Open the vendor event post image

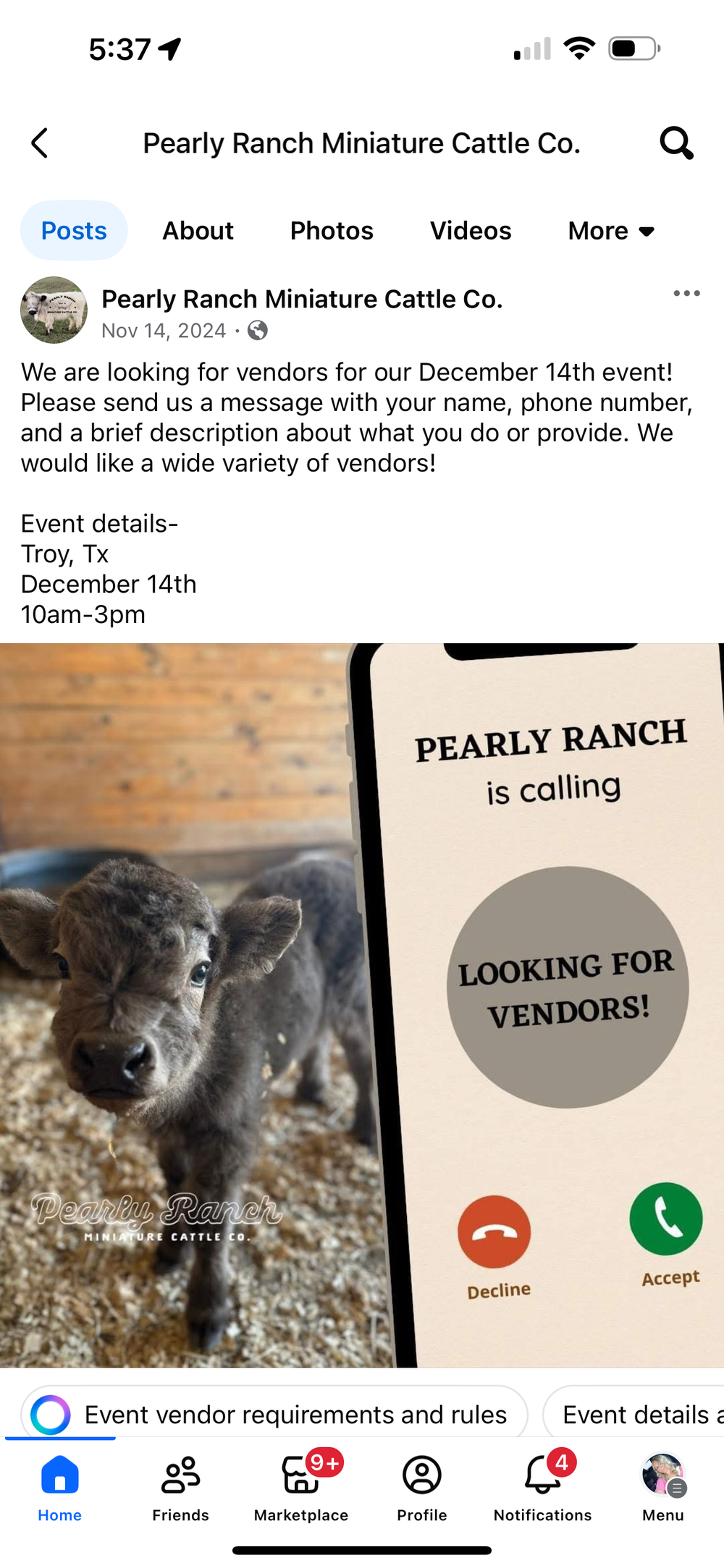362,1005
